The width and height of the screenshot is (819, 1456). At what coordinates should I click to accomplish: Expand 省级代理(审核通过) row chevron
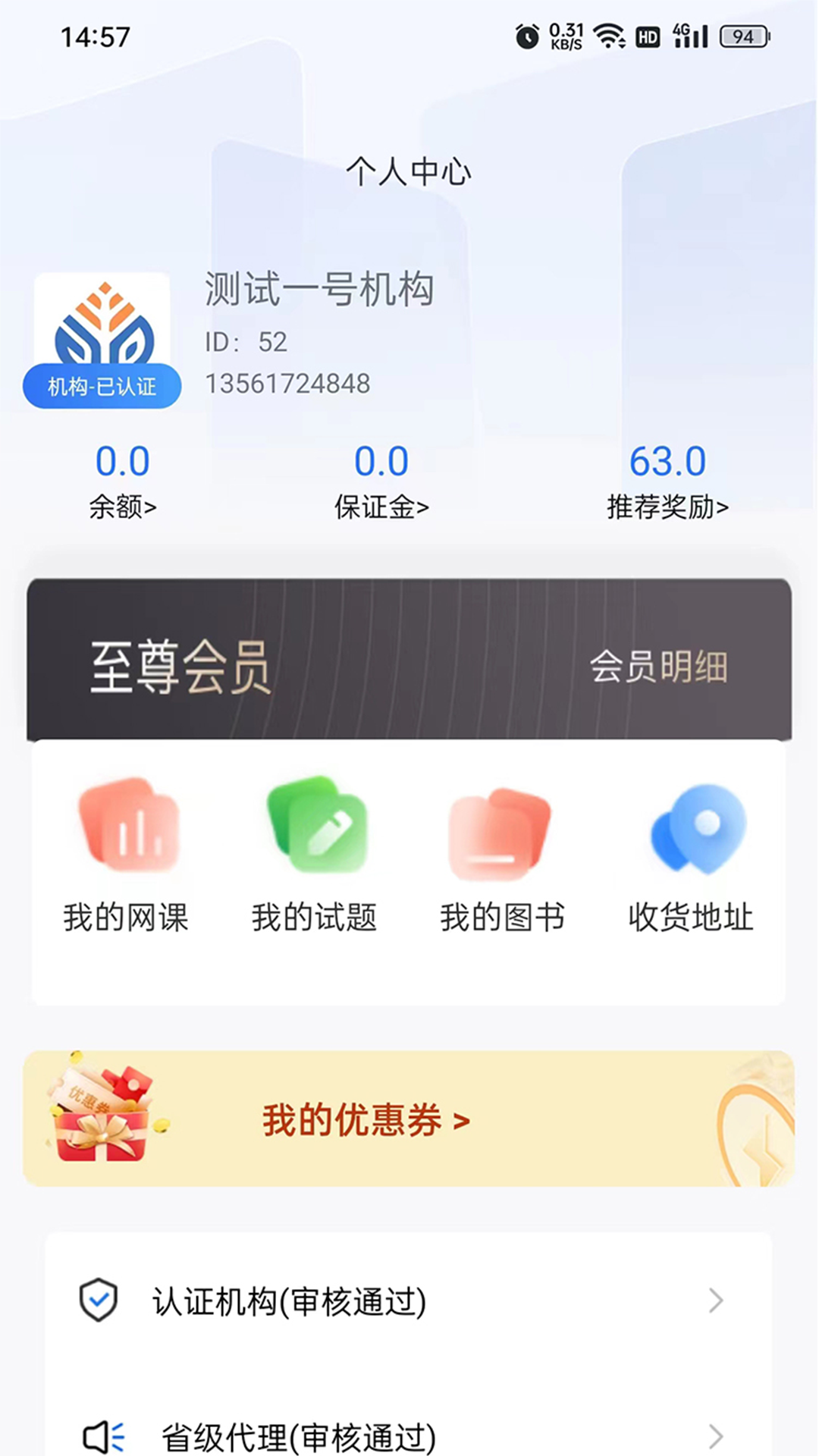(716, 1436)
